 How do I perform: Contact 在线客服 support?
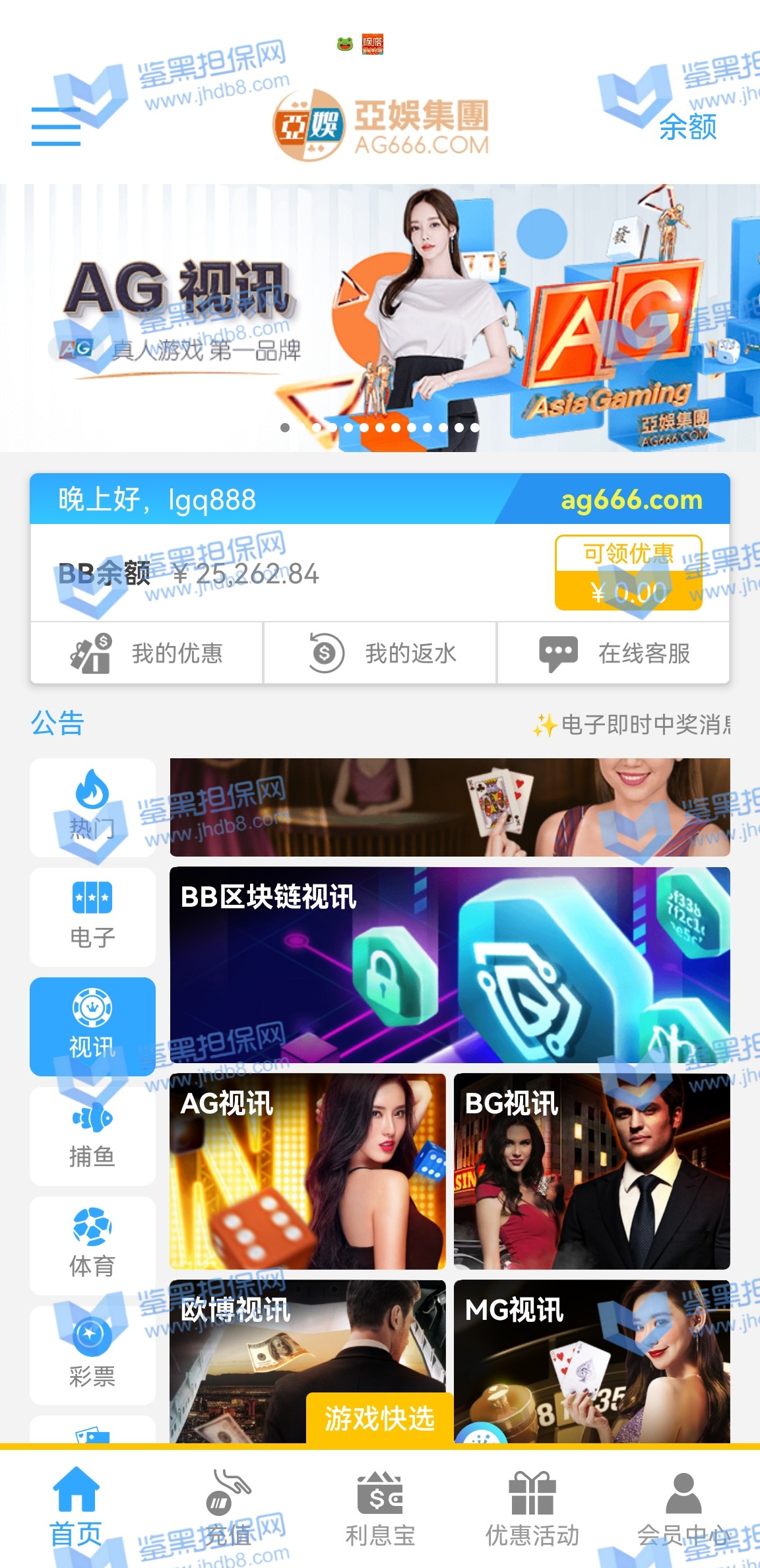click(x=614, y=653)
